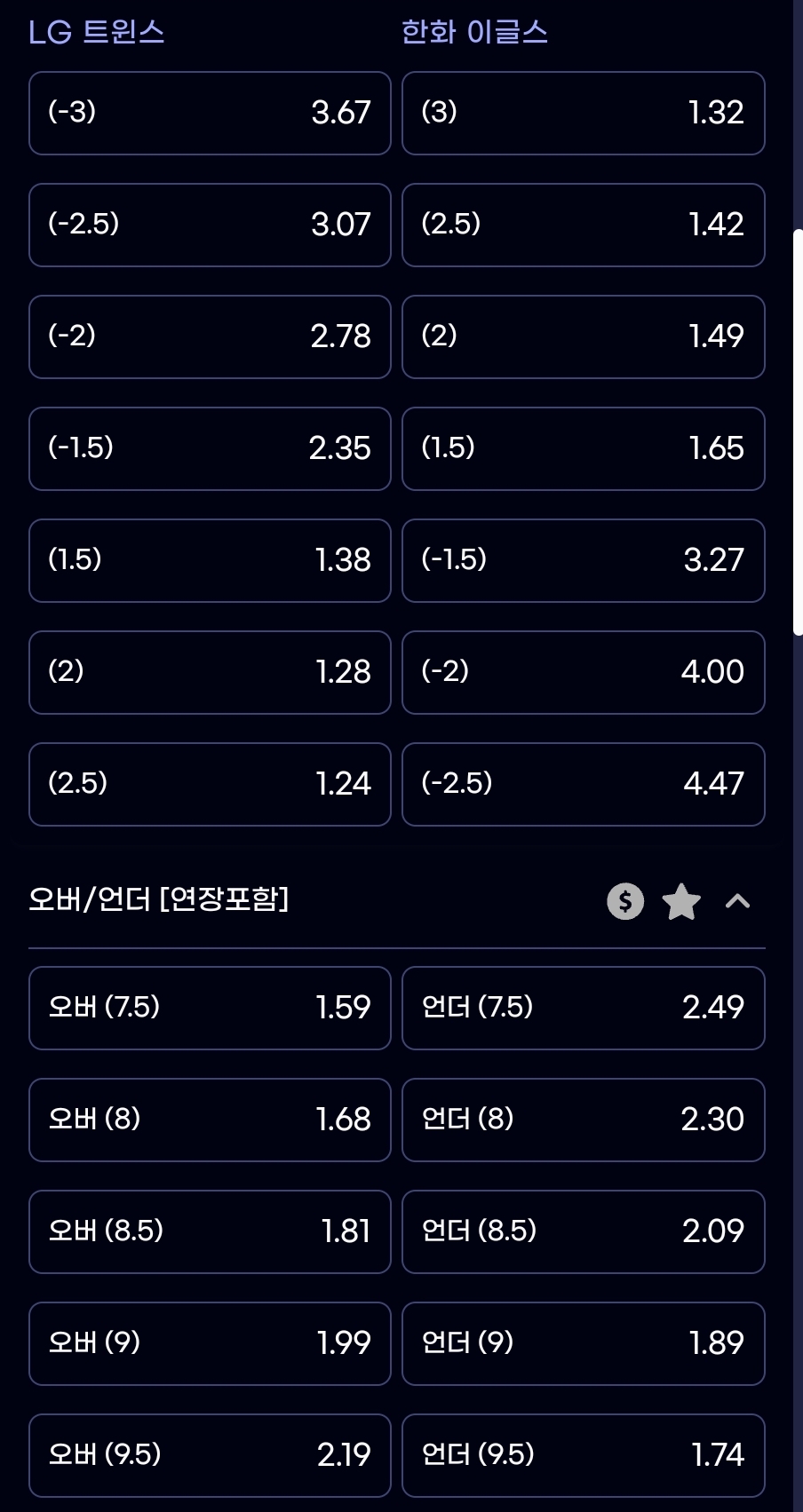The height and width of the screenshot is (1512, 803).
Task: Select 한화 이글스 (2.5) odds 1.42
Action: point(583,225)
